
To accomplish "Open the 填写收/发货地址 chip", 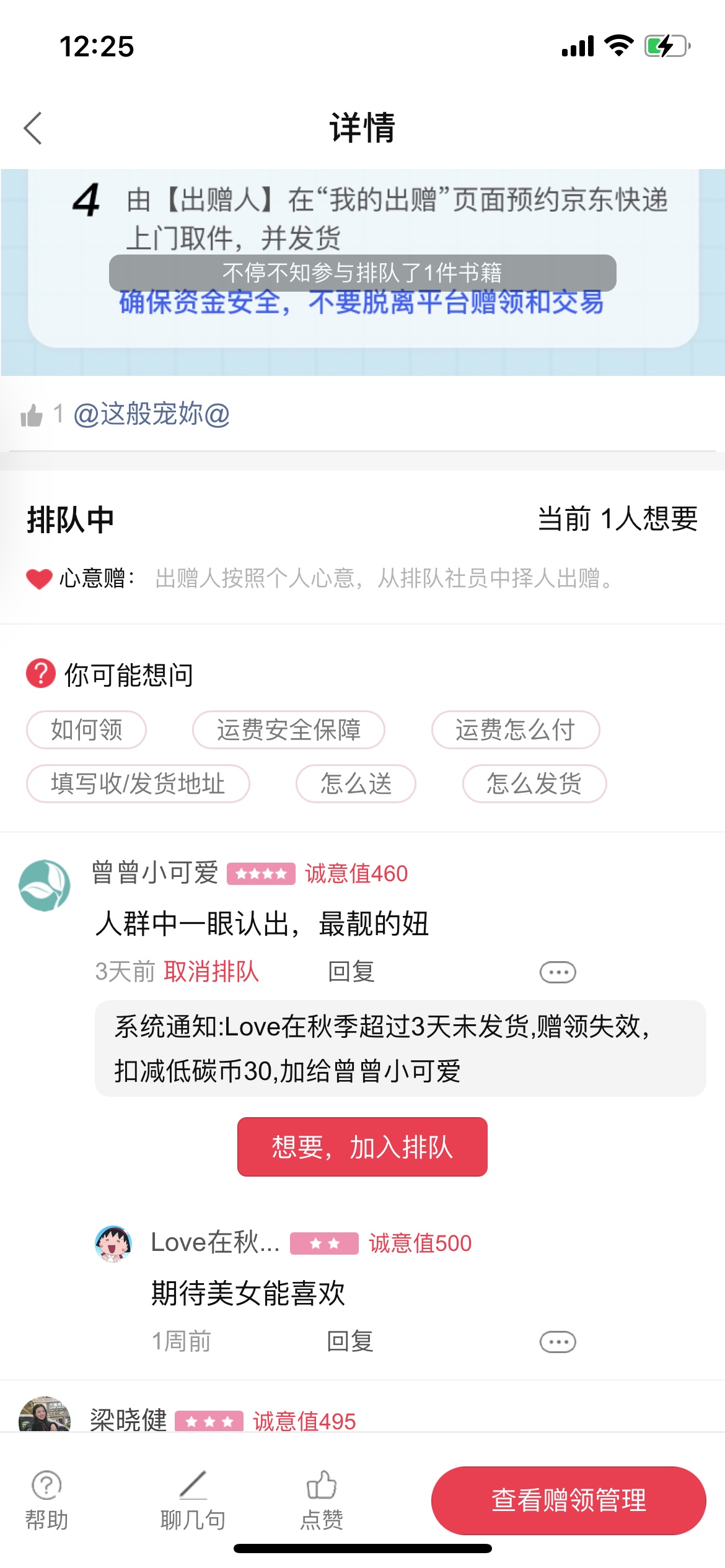I will pos(138,783).
